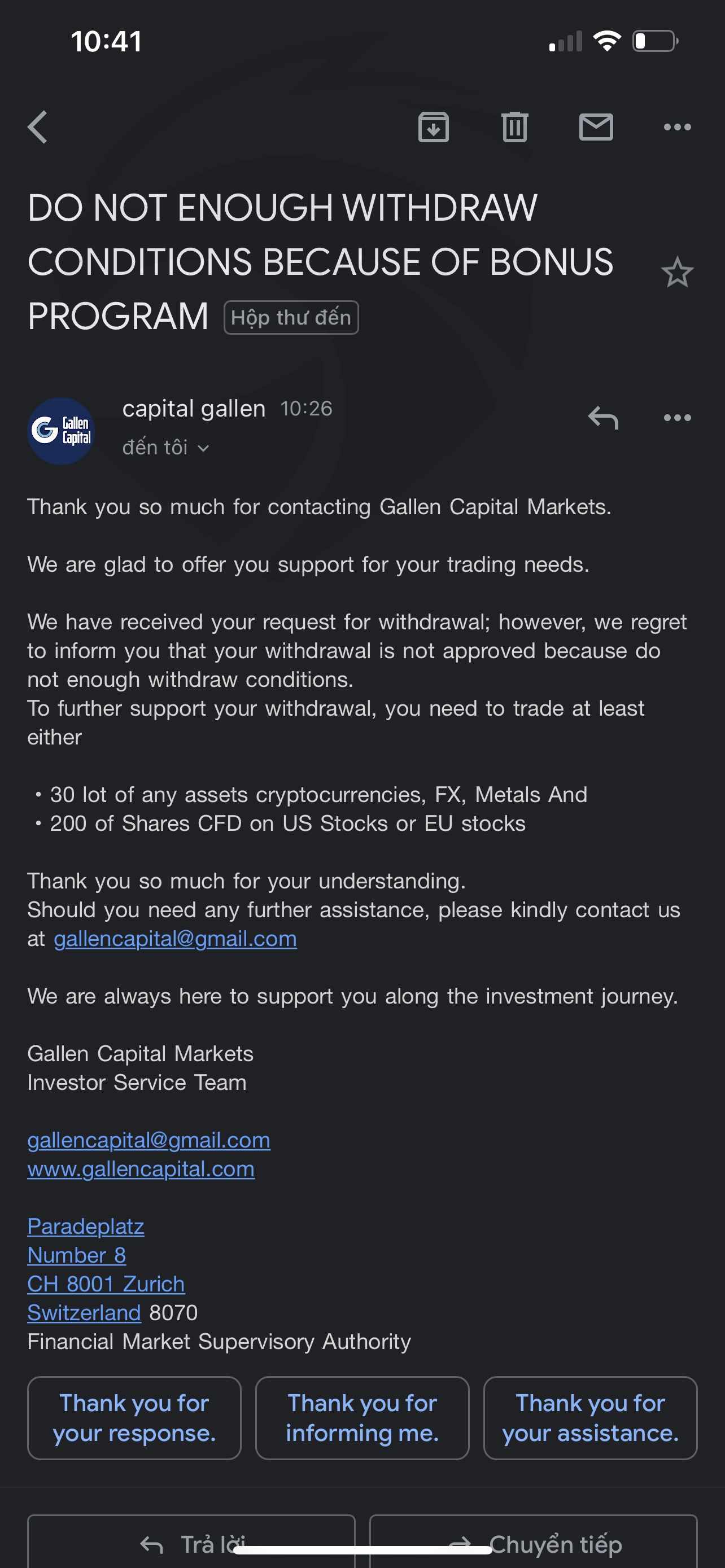The image size is (725, 1568).
Task: Tap the Hộp thư đến label chip
Action: pos(291,318)
